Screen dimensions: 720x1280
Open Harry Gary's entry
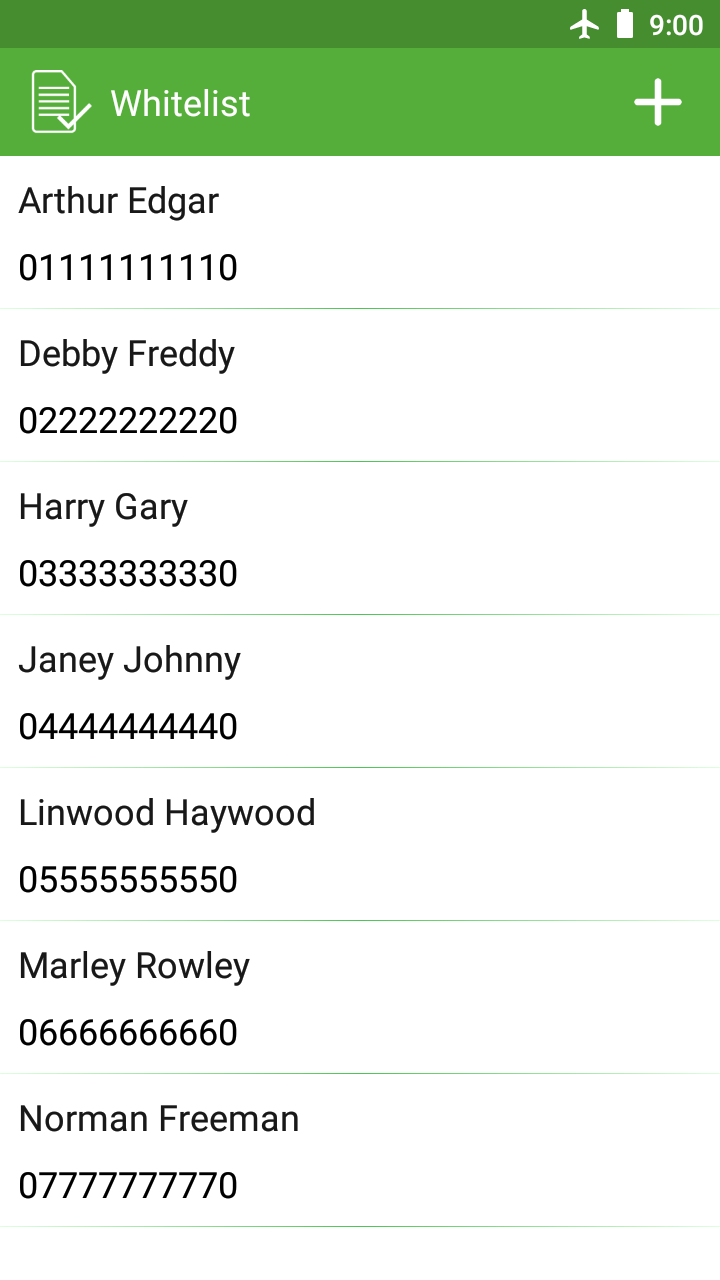point(360,539)
